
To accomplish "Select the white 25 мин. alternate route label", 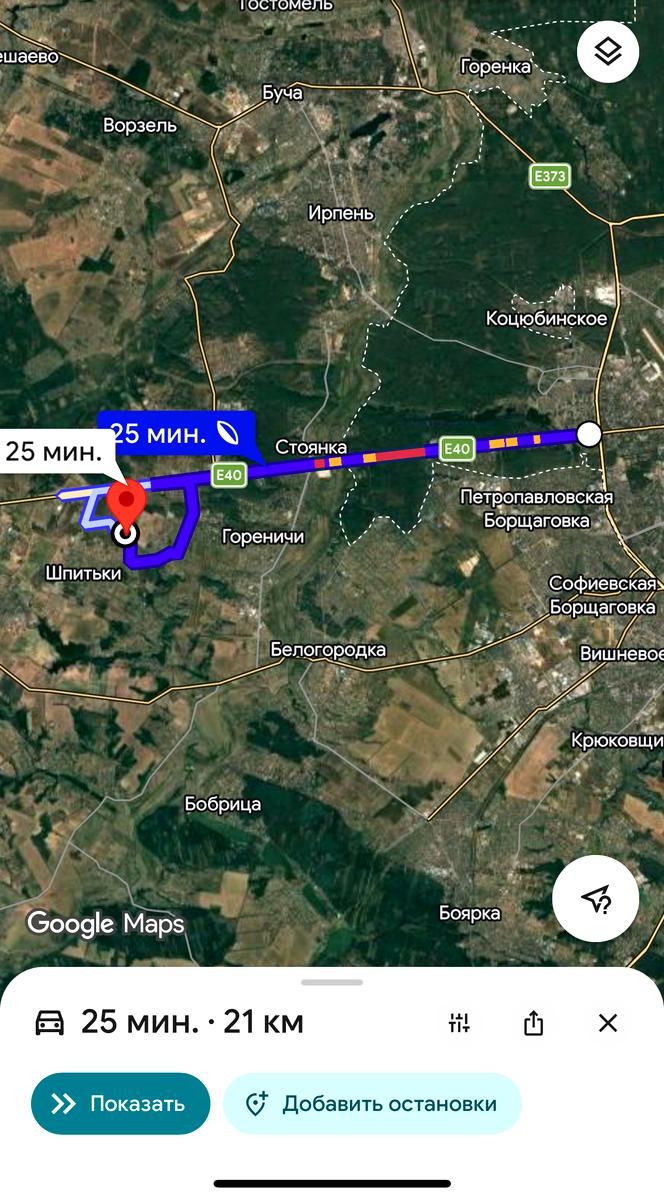I will point(54,452).
